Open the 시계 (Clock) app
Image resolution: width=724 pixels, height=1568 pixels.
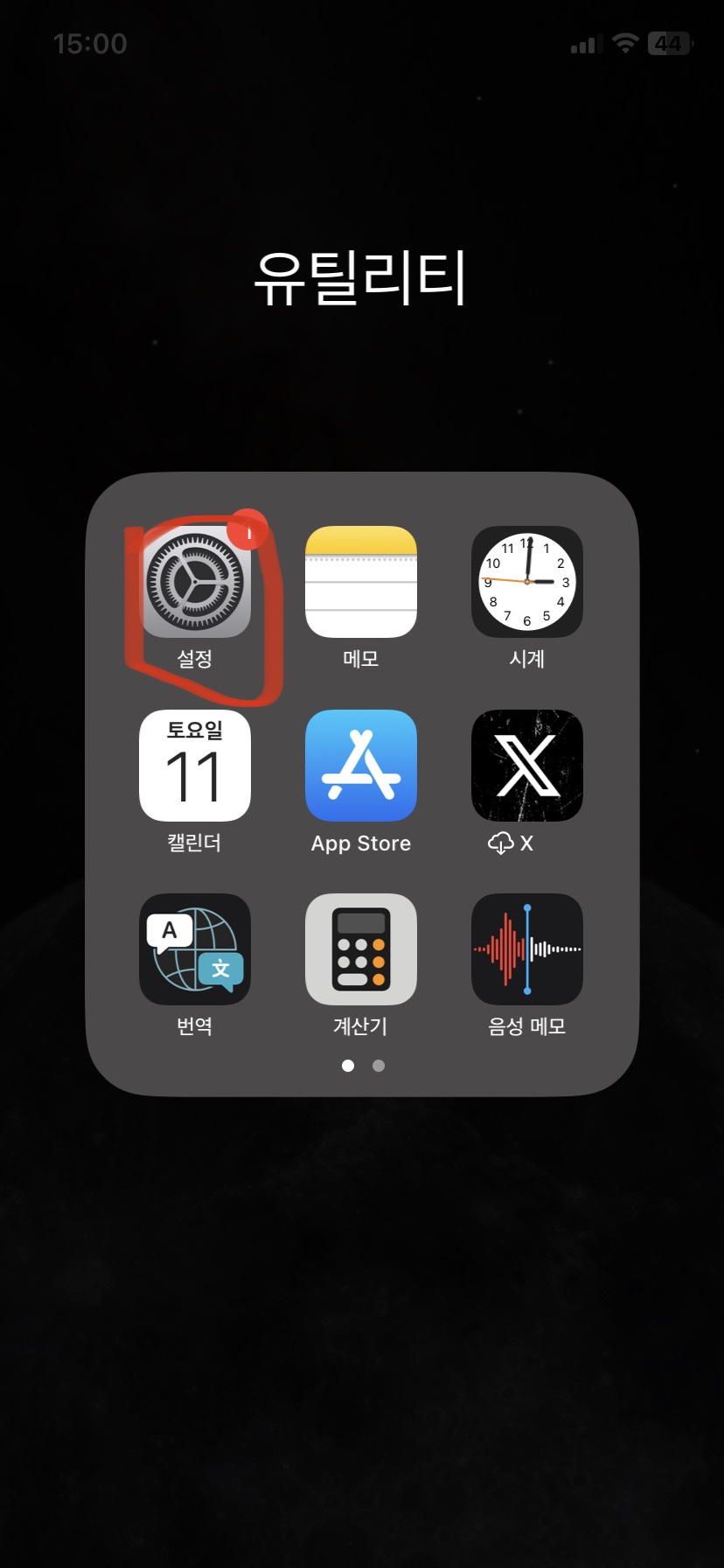tap(527, 582)
